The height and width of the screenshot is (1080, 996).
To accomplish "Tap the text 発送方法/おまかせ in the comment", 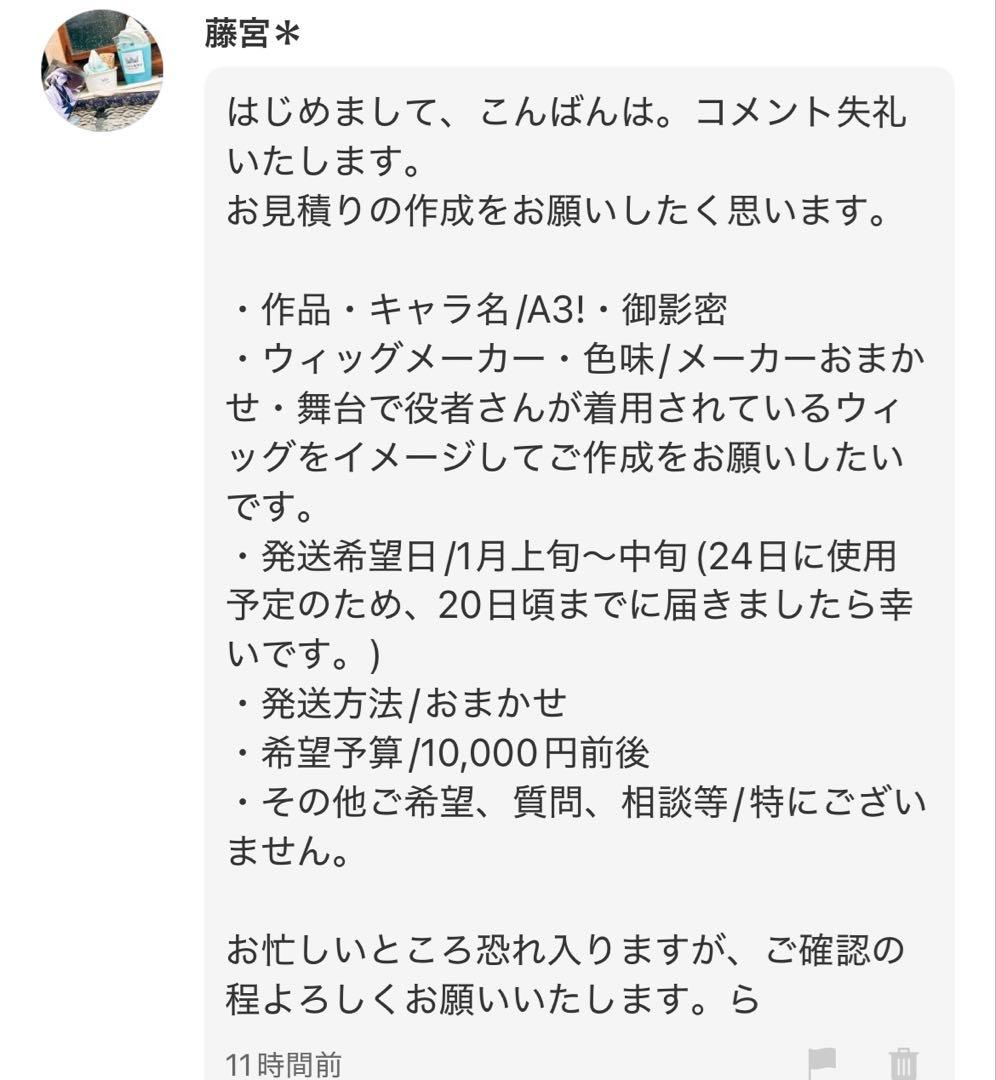I will coord(400,704).
